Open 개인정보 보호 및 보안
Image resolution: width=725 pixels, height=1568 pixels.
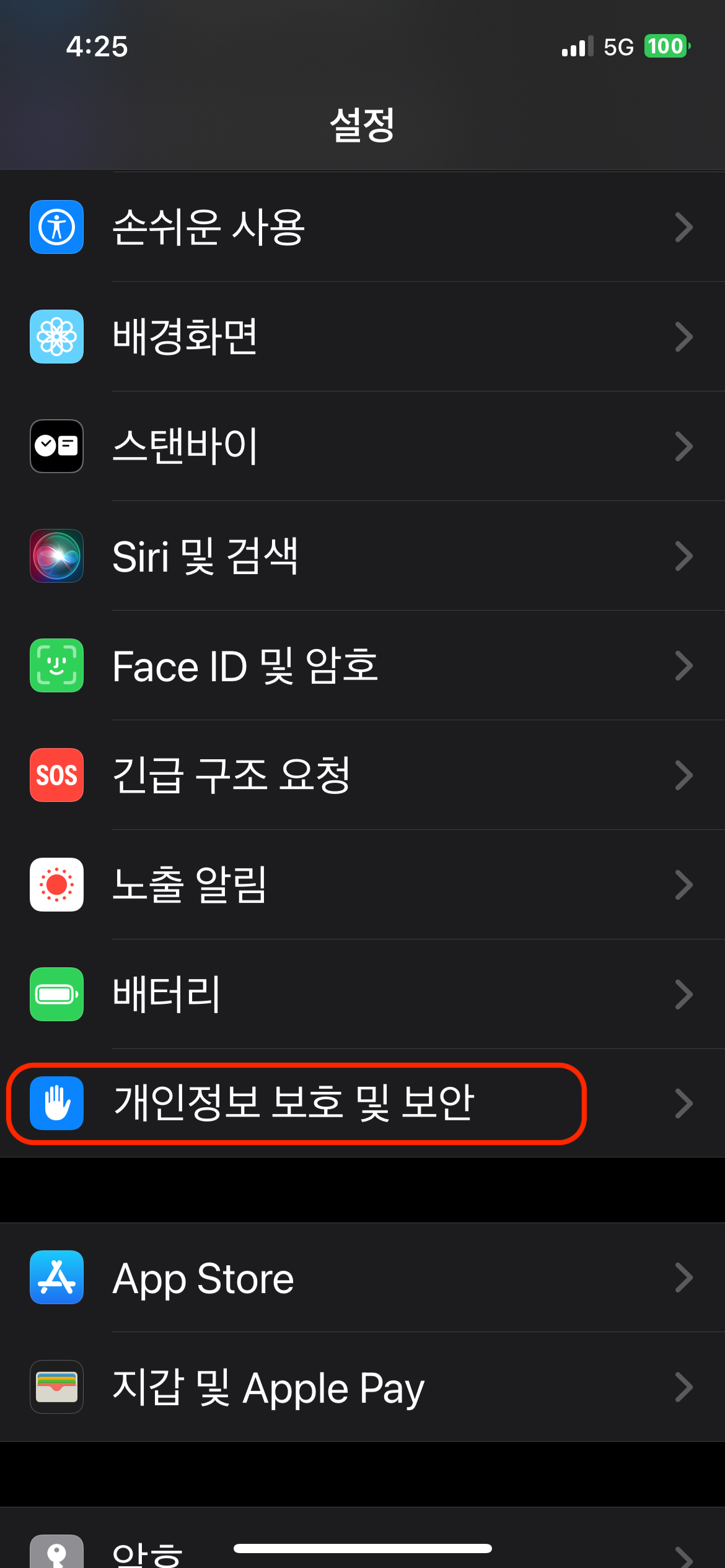coord(362,1104)
